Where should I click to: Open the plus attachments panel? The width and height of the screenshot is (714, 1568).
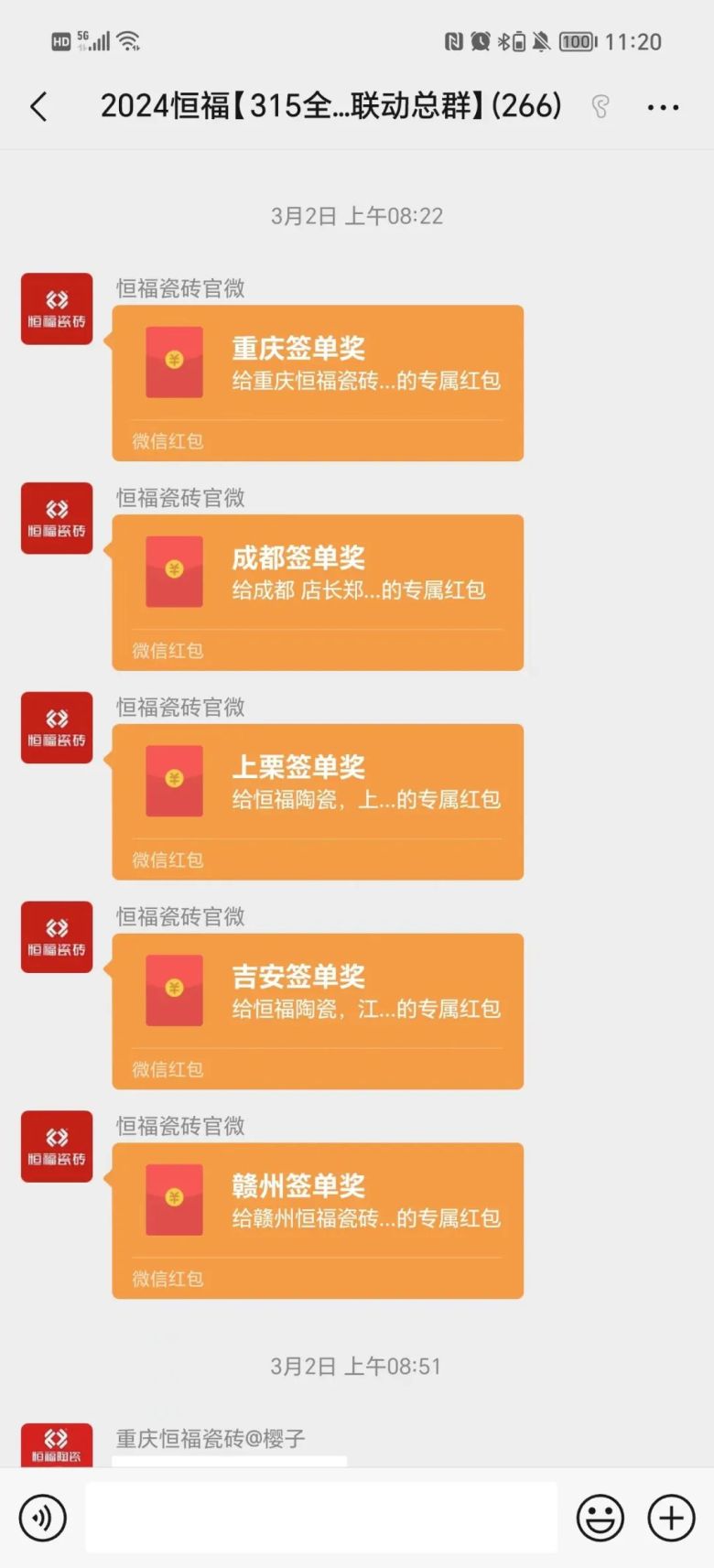[671, 1518]
